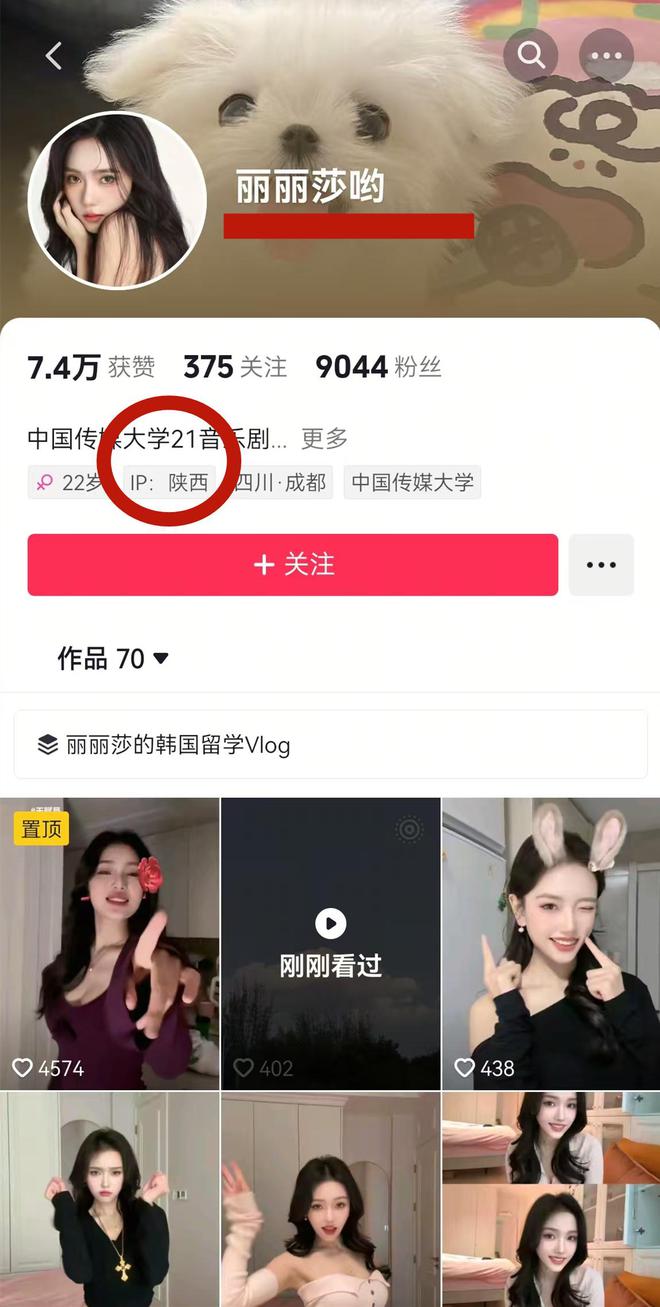Image resolution: width=660 pixels, height=1307 pixels.
Task: Open more options beside follow button
Action: [x=601, y=565]
